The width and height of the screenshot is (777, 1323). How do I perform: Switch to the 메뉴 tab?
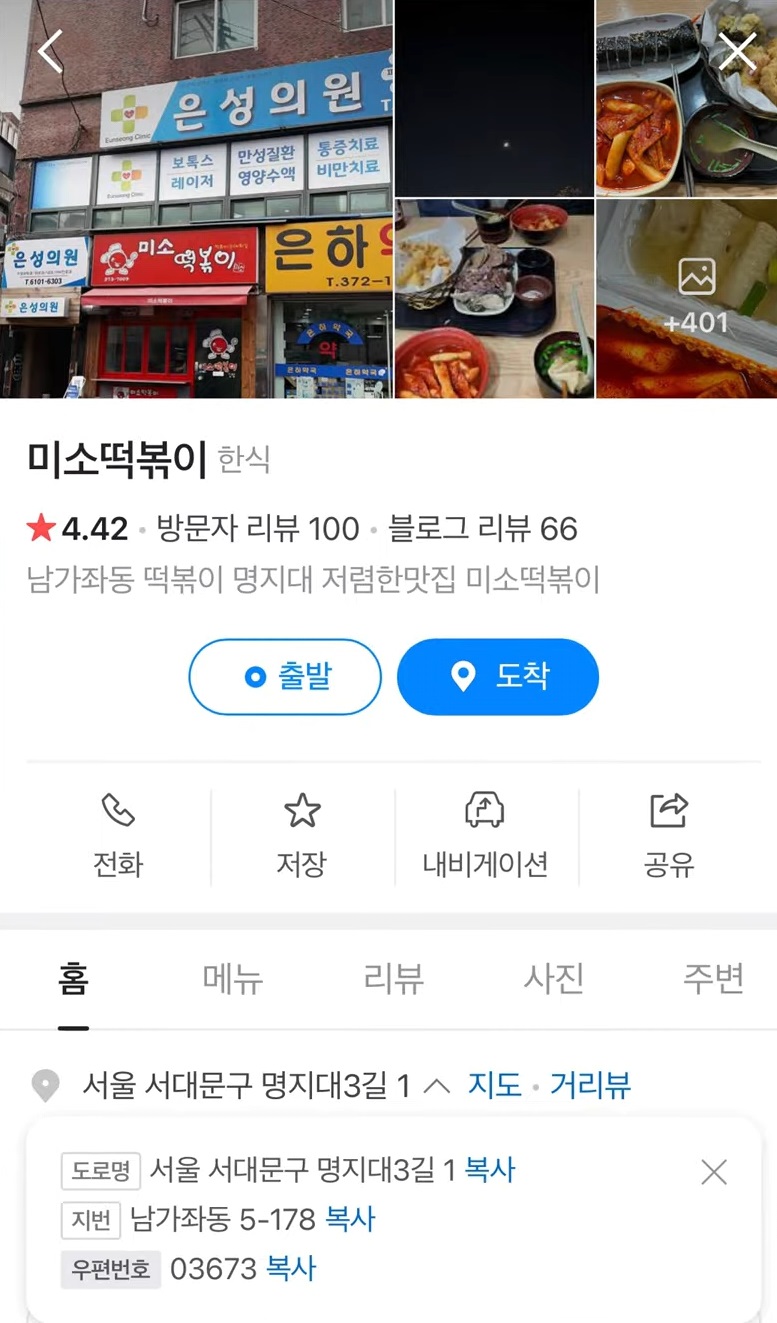(x=230, y=980)
